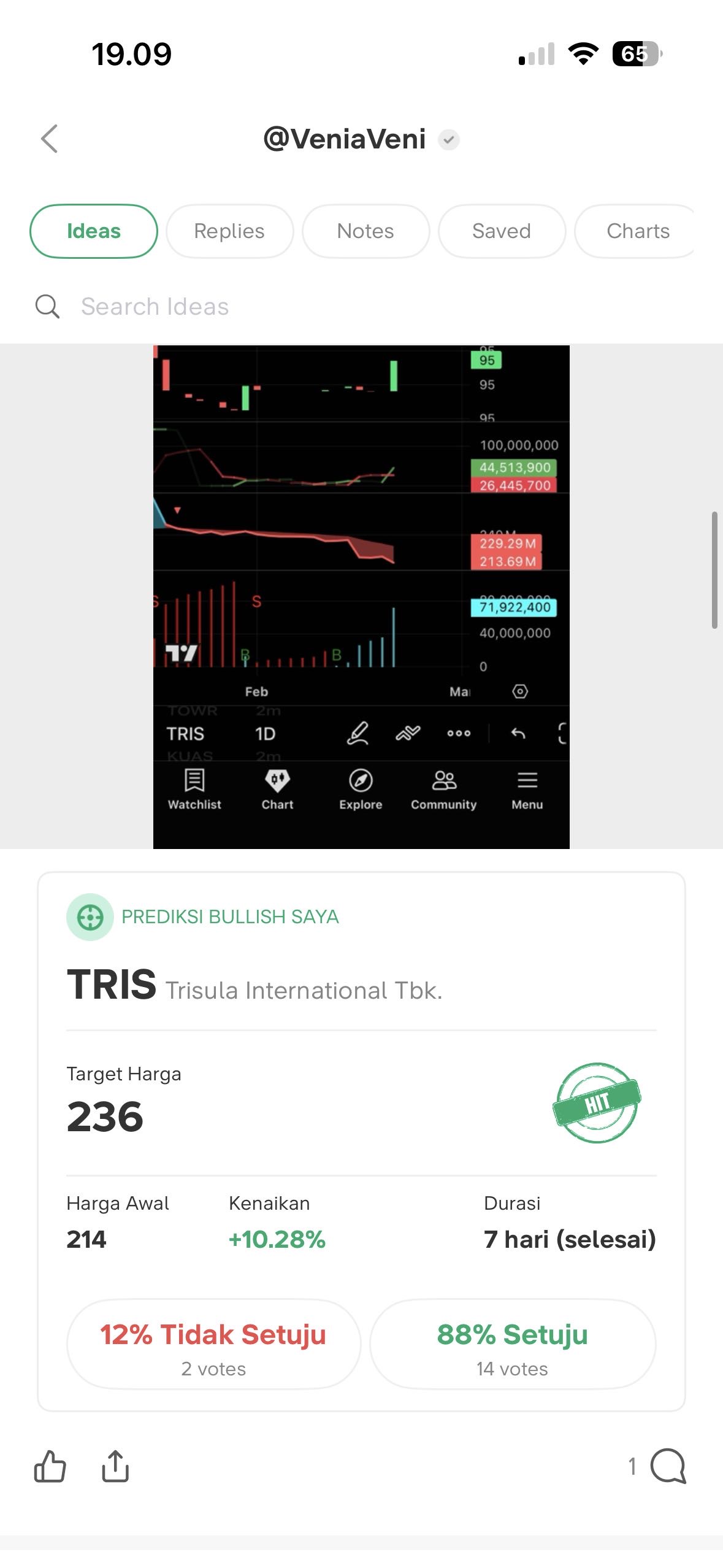This screenshot has width=723, height=1568.
Task: Open the posted TRIS chart image
Action: click(x=361, y=596)
